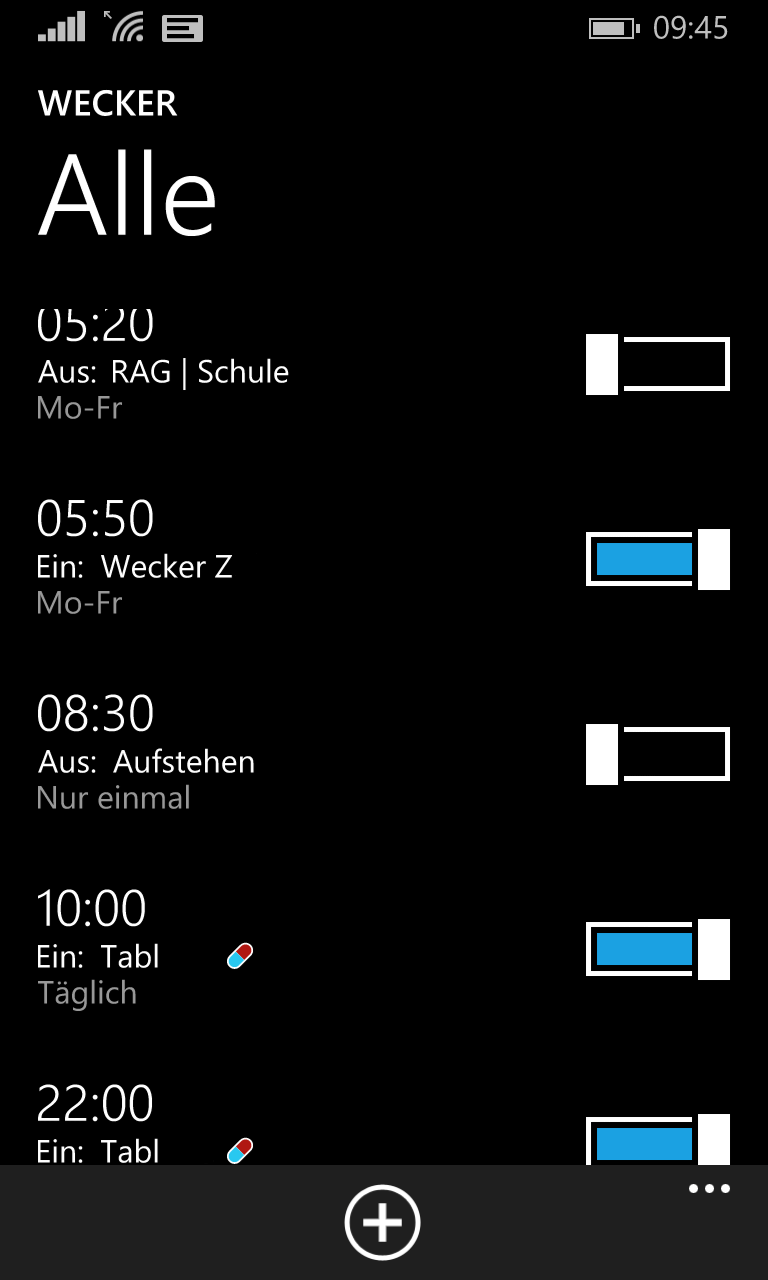This screenshot has width=768, height=1280.
Task: Turn on the 05:20 RAG | Schule alarm
Action: click(x=658, y=365)
